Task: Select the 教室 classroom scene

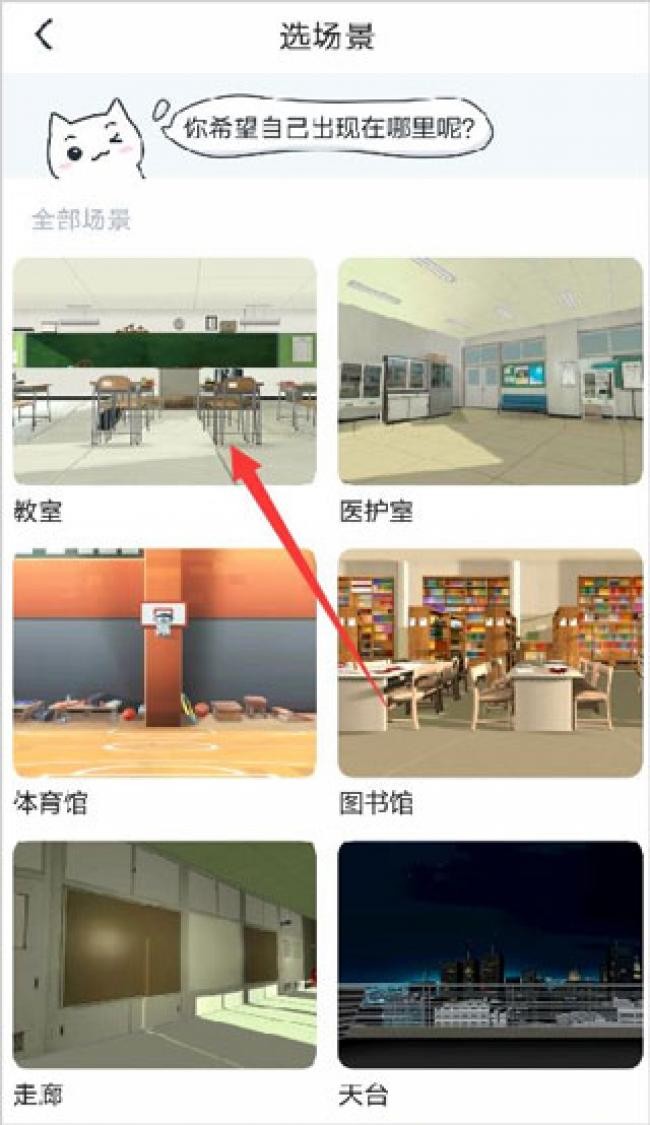Action: [164, 371]
